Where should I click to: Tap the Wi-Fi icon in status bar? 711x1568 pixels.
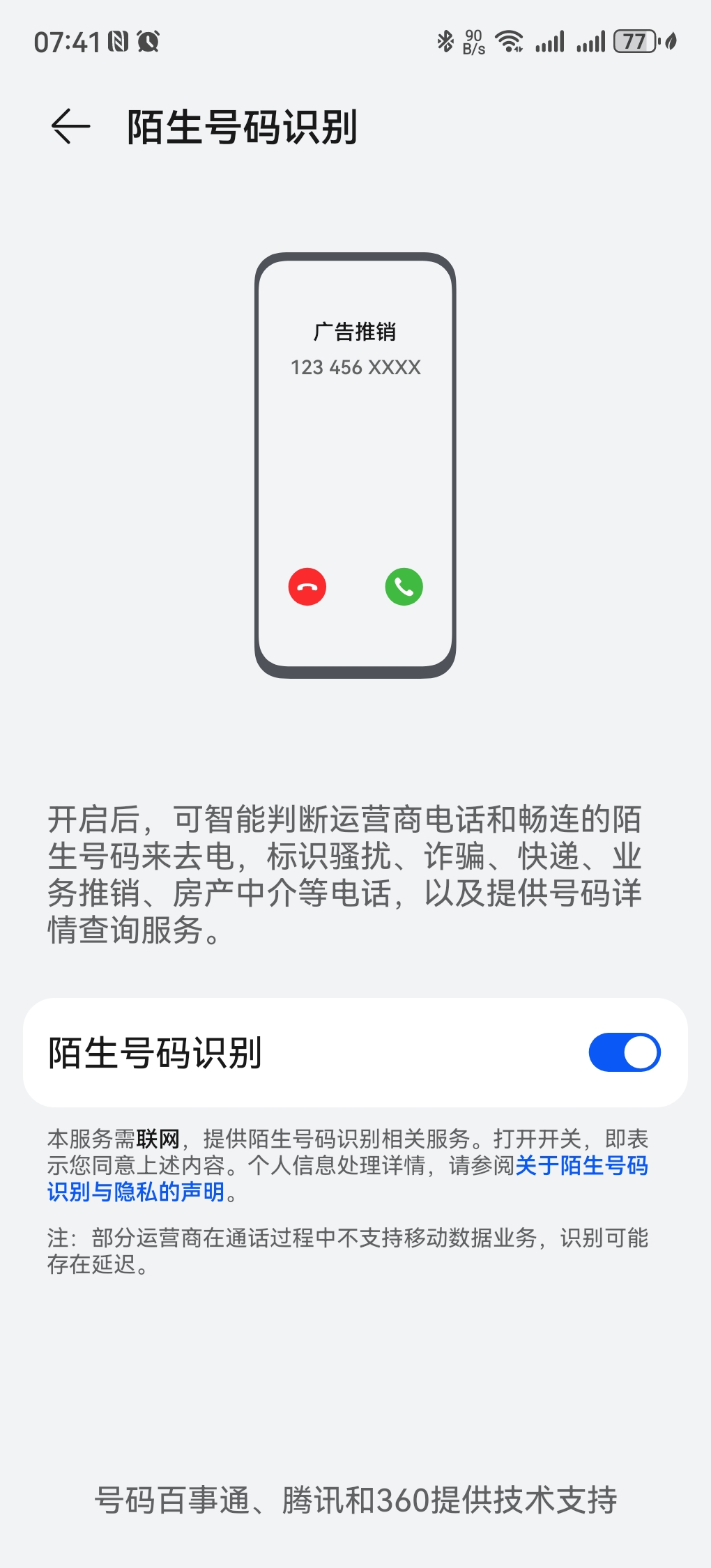[509, 42]
